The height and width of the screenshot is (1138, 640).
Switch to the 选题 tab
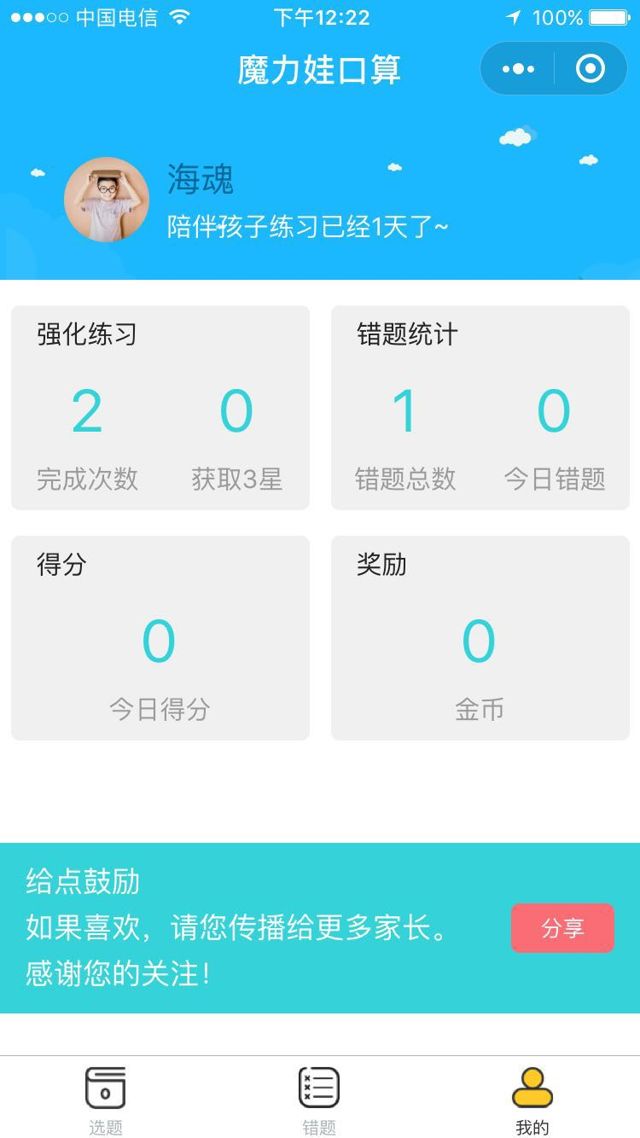pos(106,1100)
